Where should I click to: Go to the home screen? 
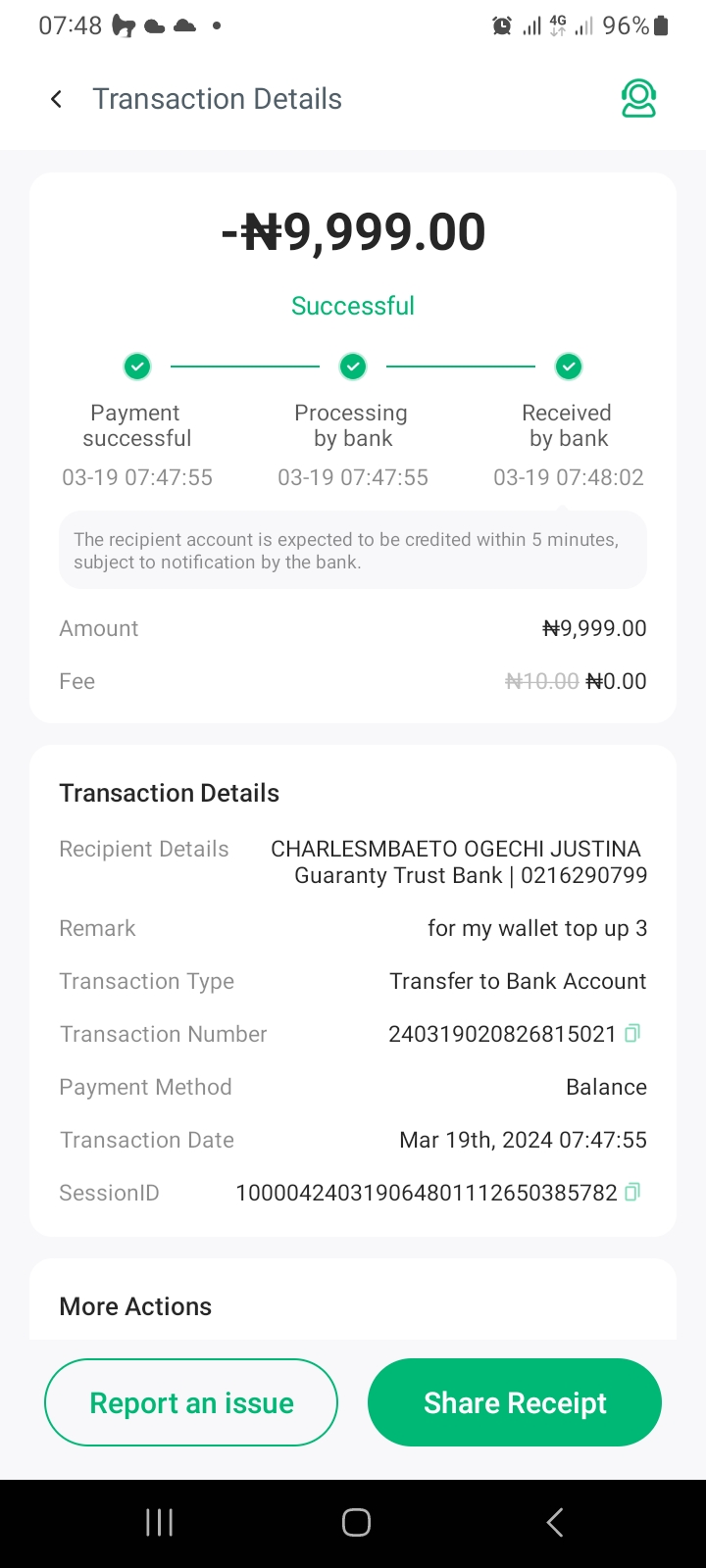pos(356,1522)
